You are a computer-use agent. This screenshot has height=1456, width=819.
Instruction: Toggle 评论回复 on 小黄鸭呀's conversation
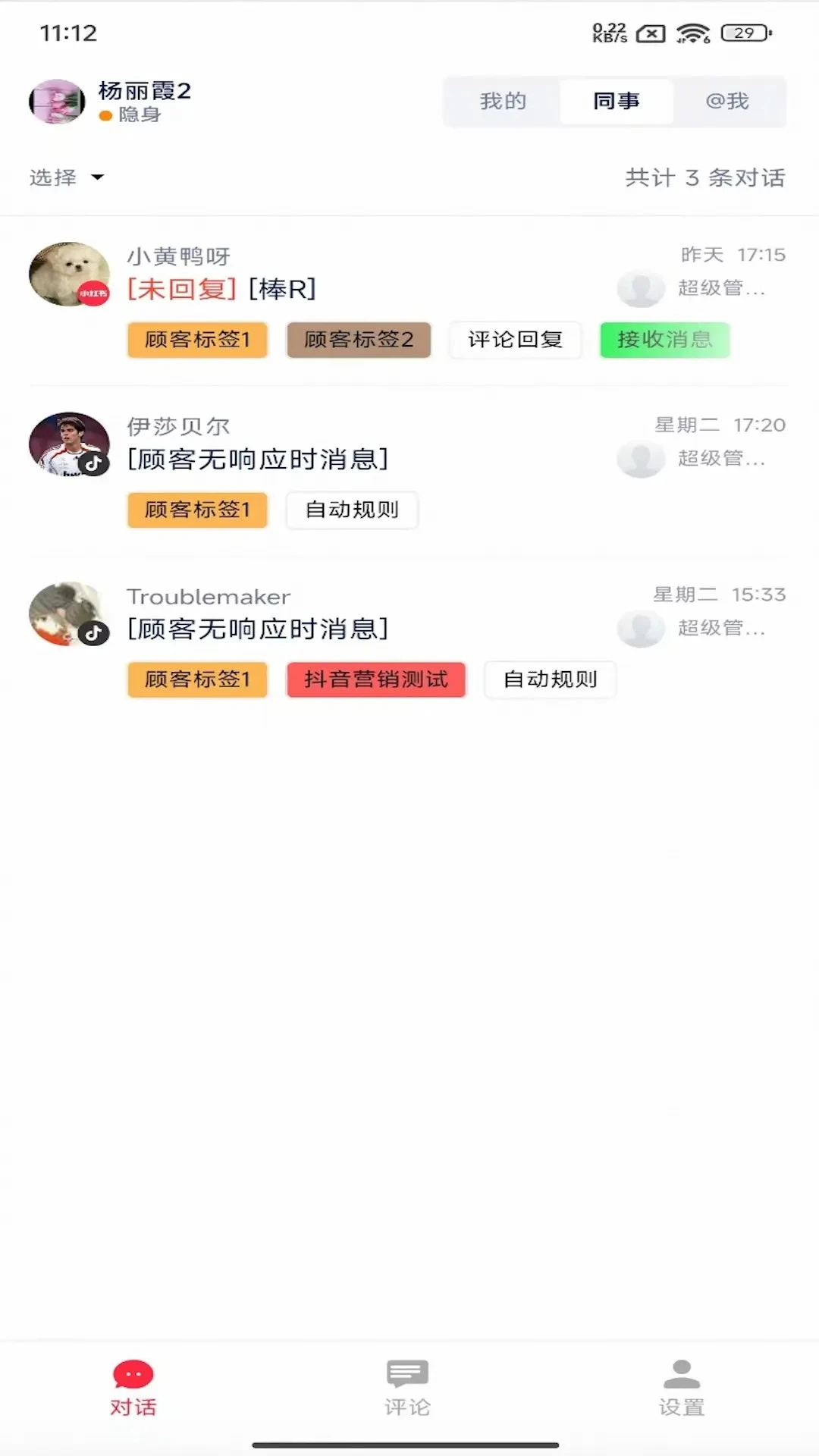pyautogui.click(x=515, y=340)
